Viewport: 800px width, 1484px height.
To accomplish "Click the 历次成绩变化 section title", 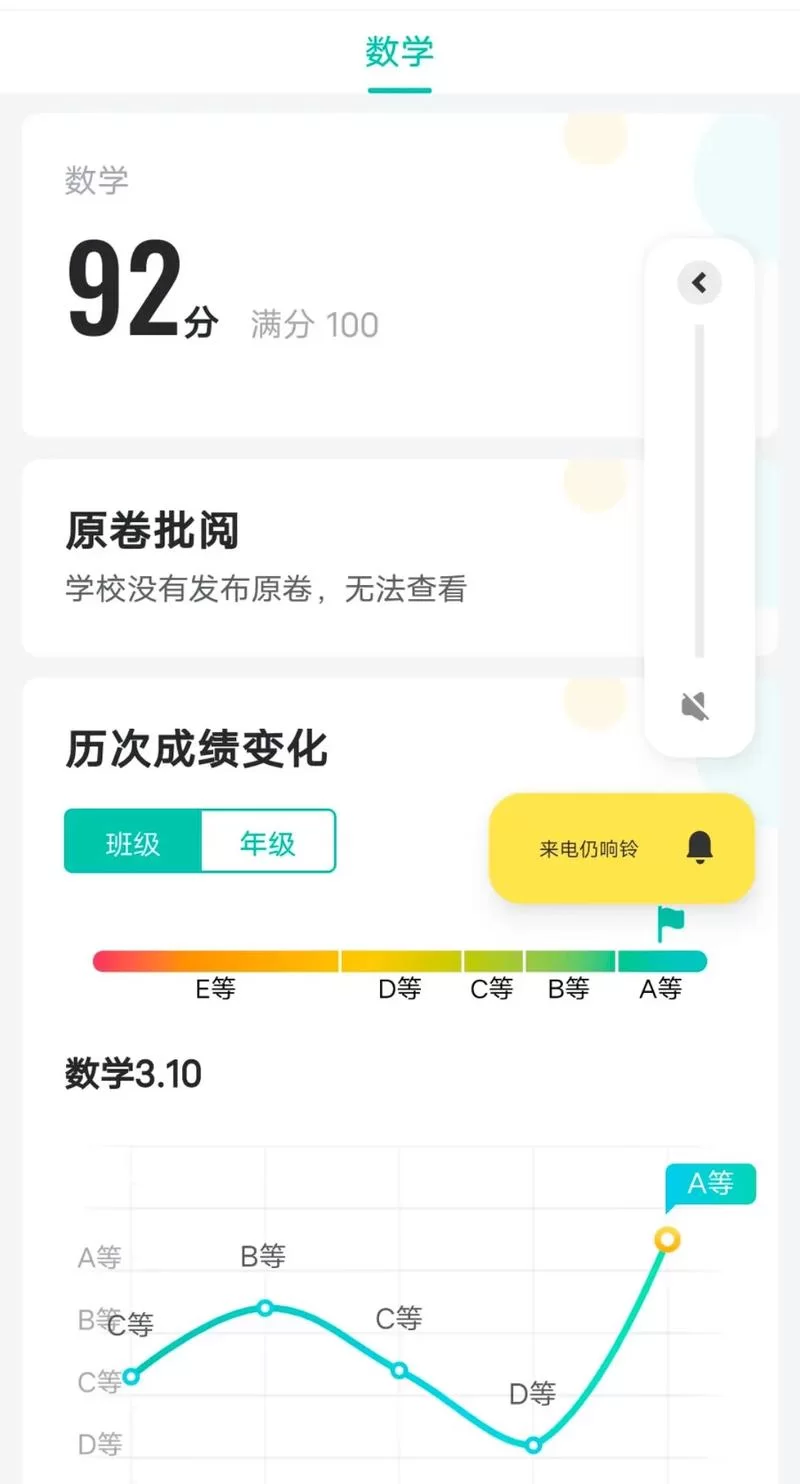I will pyautogui.click(x=196, y=749).
